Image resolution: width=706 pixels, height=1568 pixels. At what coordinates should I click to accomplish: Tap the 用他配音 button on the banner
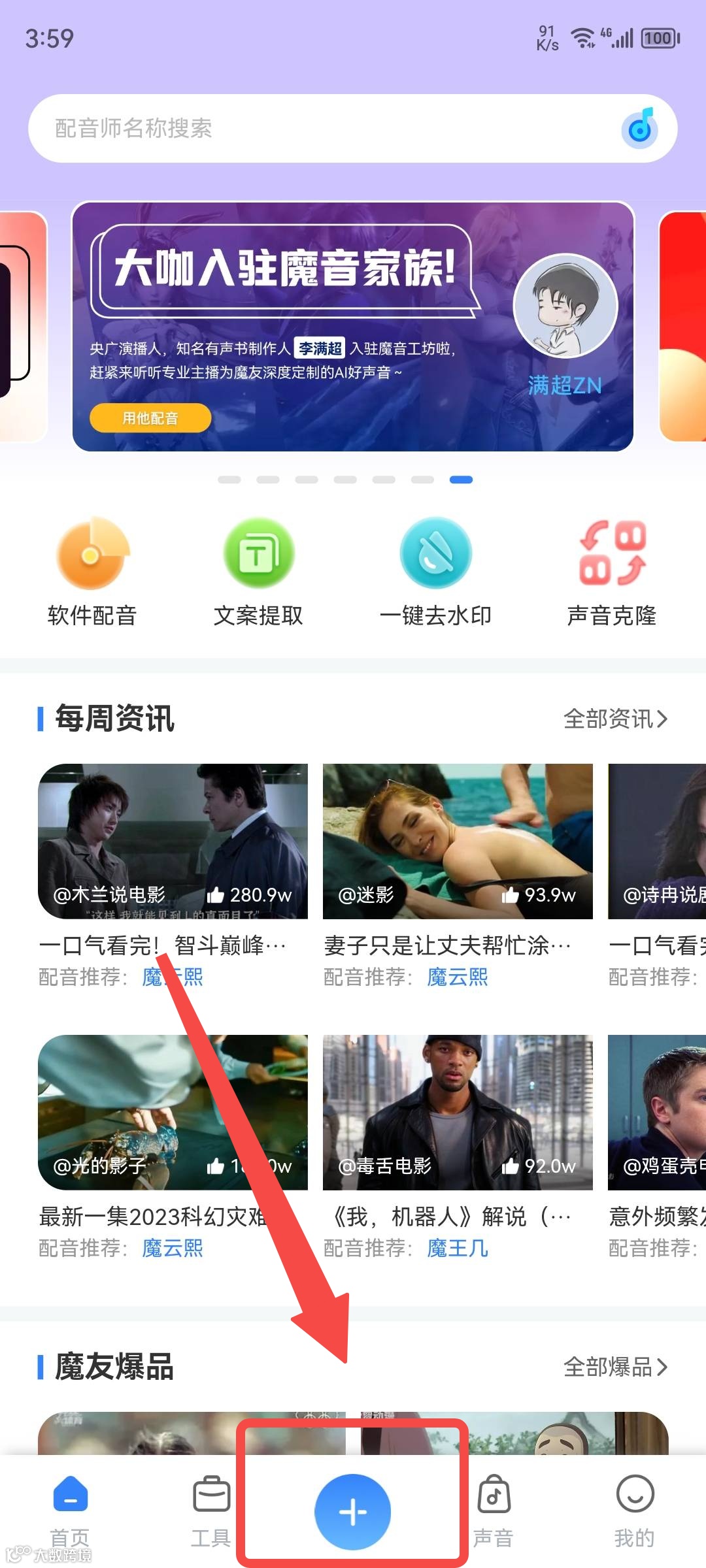coord(149,418)
